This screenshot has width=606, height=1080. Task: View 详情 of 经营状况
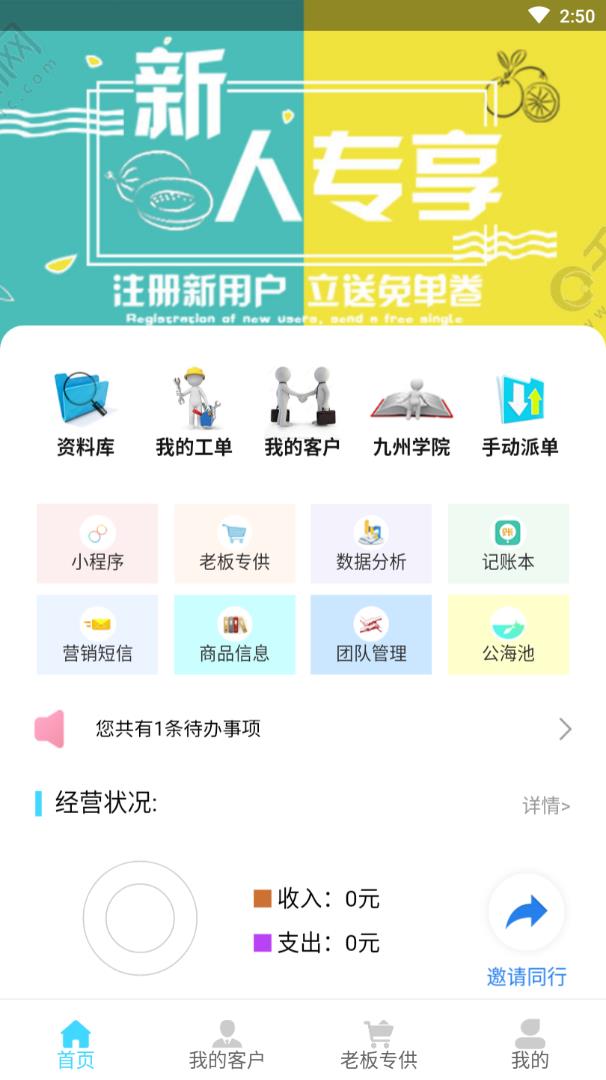click(546, 805)
